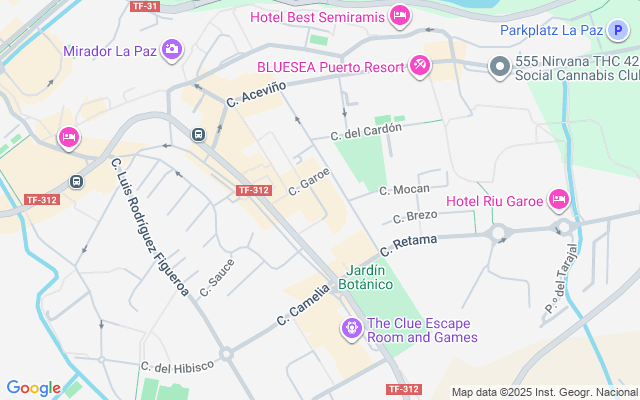Image resolution: width=640 pixels, height=400 pixels.
Task: Open the Hotel Best Semiramis pin
Action: click(400, 16)
